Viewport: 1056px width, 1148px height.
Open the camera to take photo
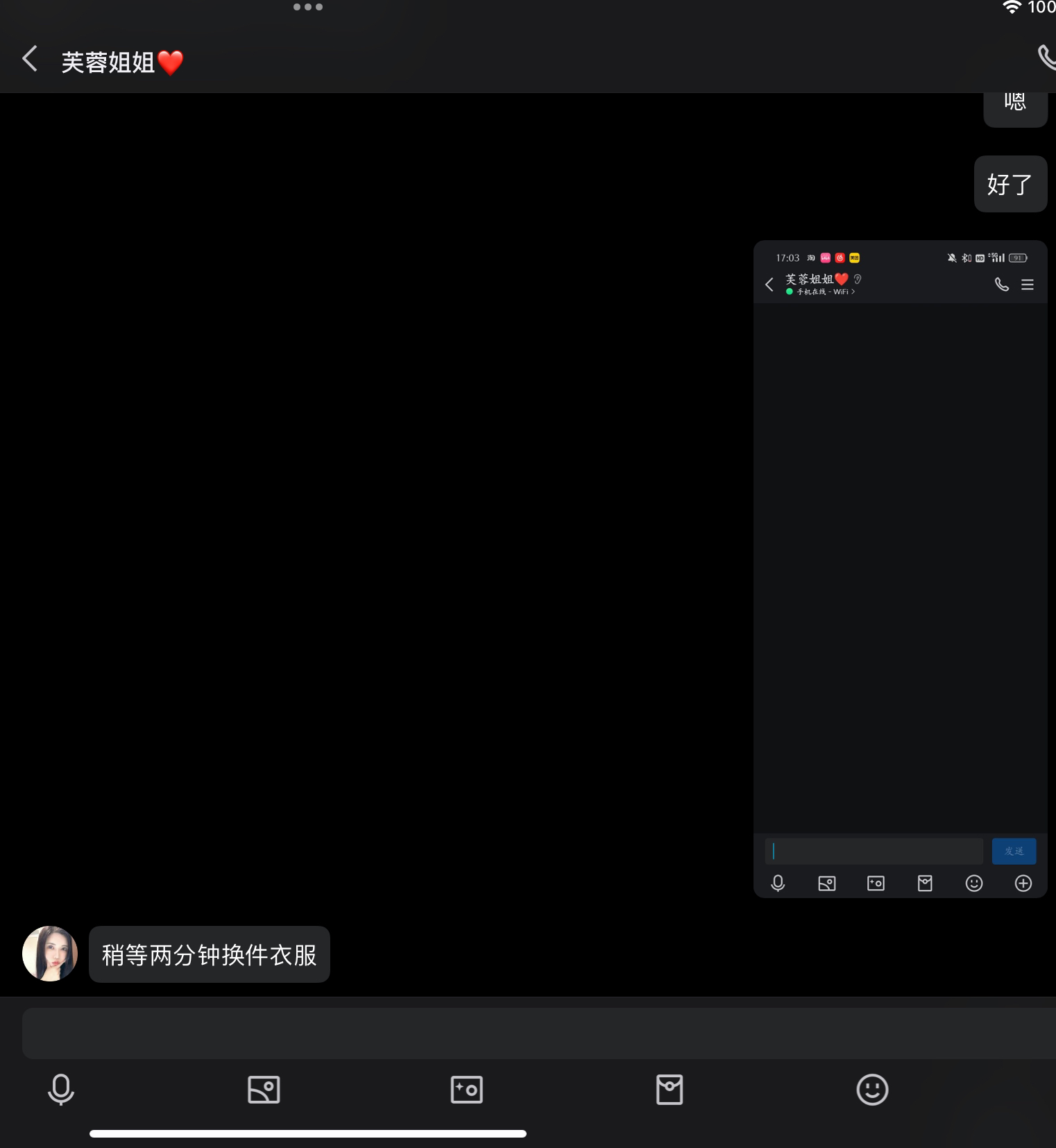coord(466,1089)
